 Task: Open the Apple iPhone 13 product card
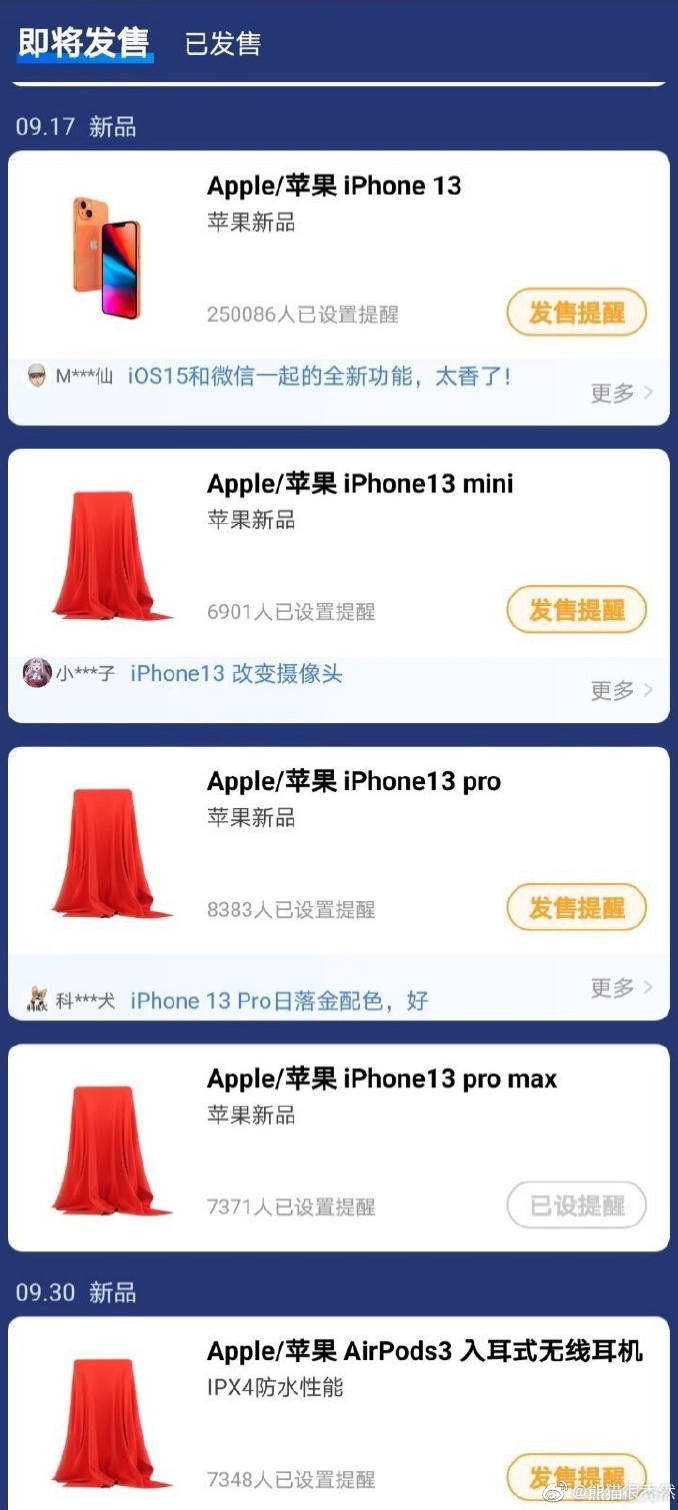click(339, 254)
